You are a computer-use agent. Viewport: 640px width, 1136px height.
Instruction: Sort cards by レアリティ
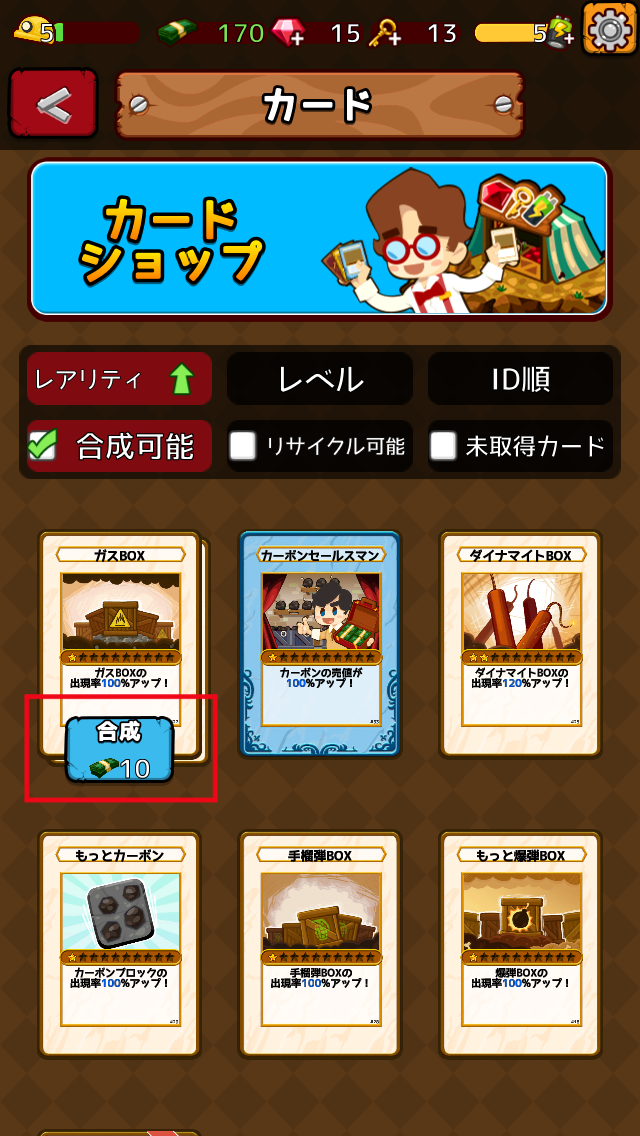119,379
